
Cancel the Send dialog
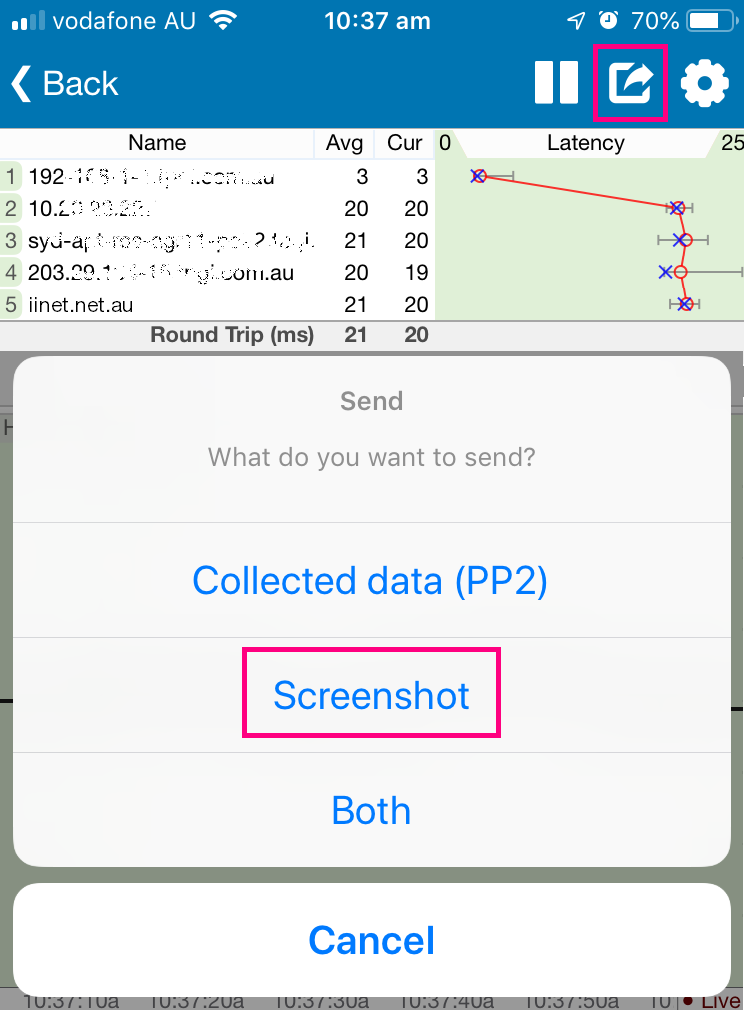pos(371,940)
